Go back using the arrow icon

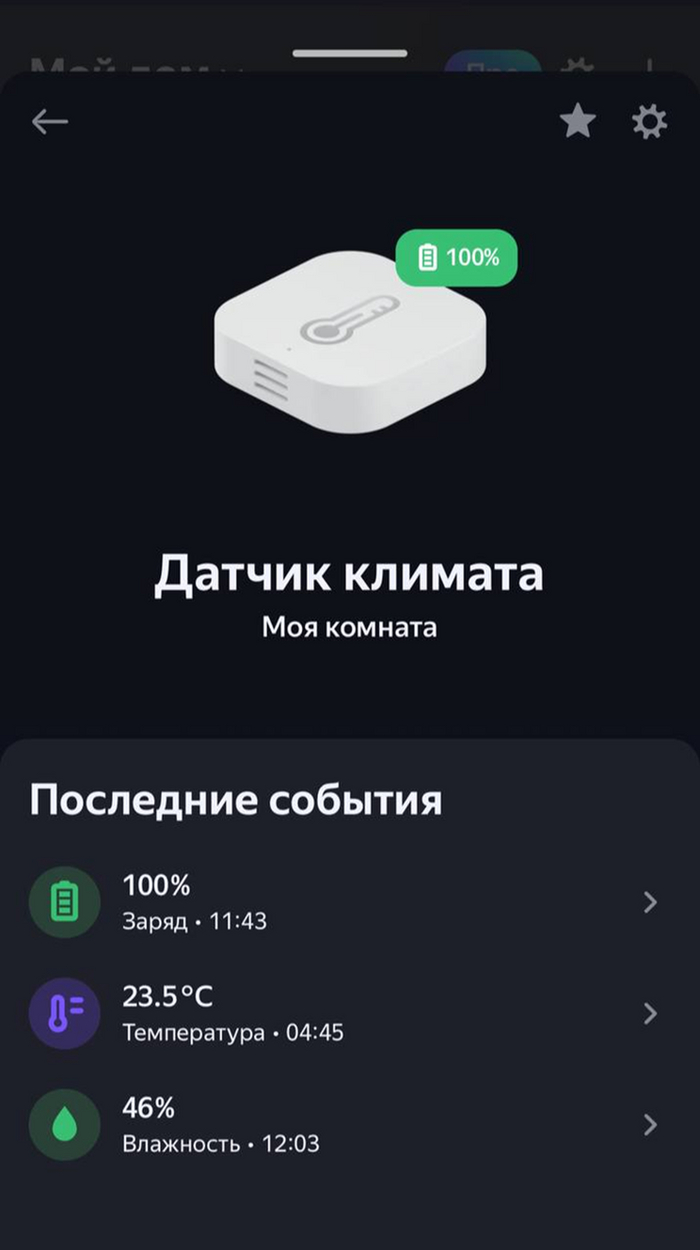50,122
